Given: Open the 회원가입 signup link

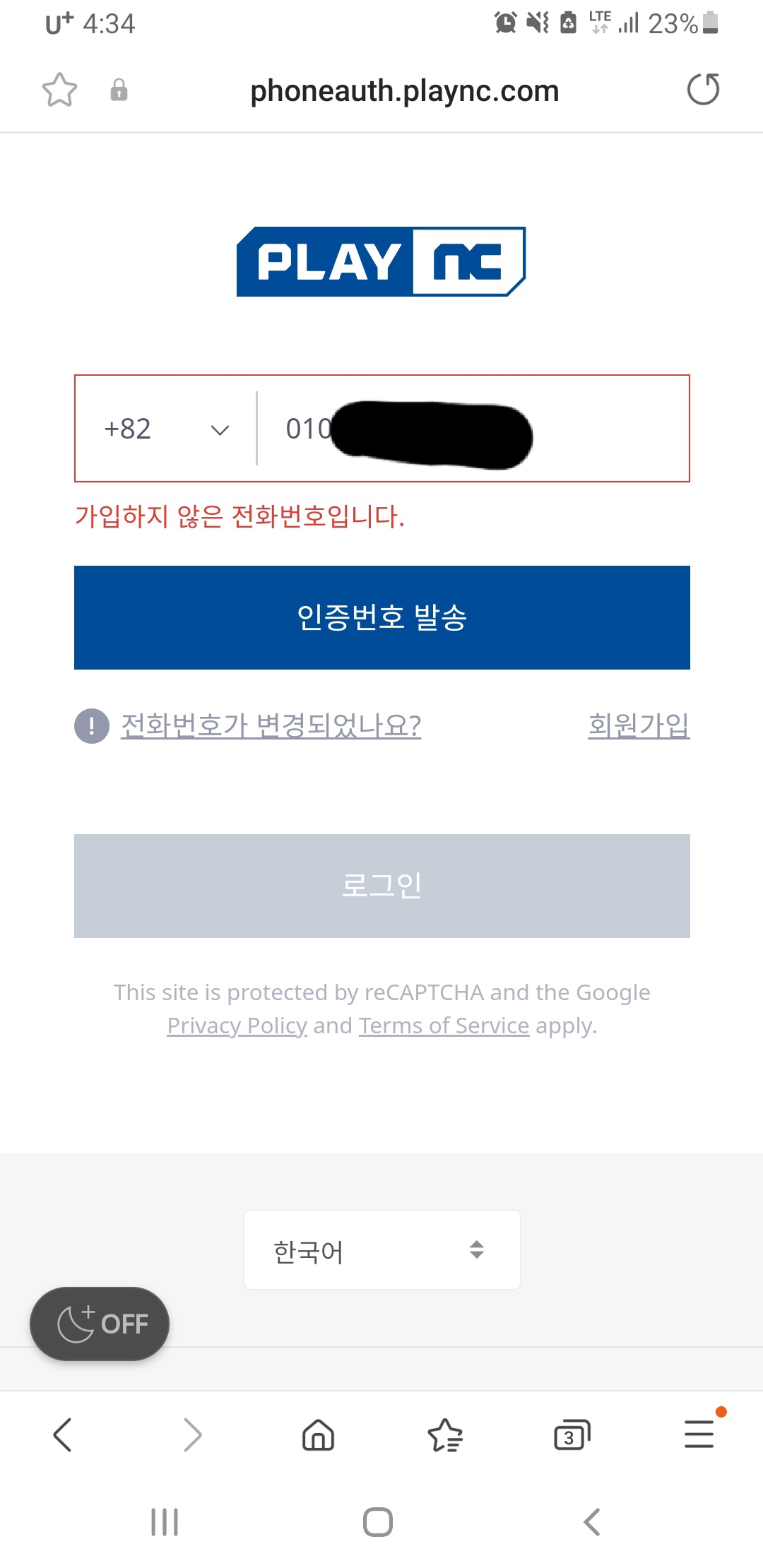Looking at the screenshot, I should click(638, 725).
